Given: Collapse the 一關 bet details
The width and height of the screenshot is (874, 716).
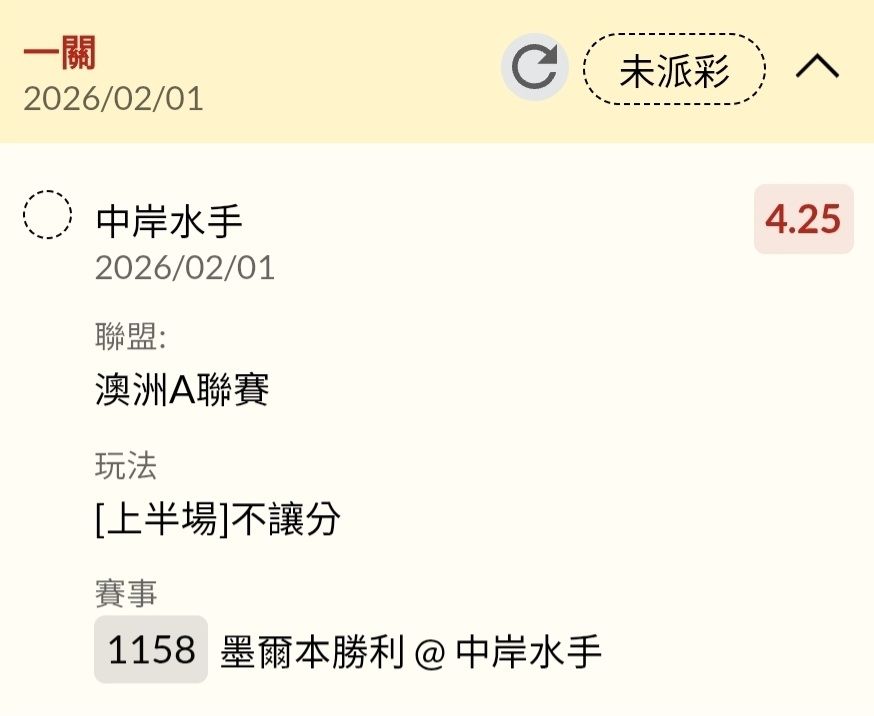Looking at the screenshot, I should coord(818,68).
